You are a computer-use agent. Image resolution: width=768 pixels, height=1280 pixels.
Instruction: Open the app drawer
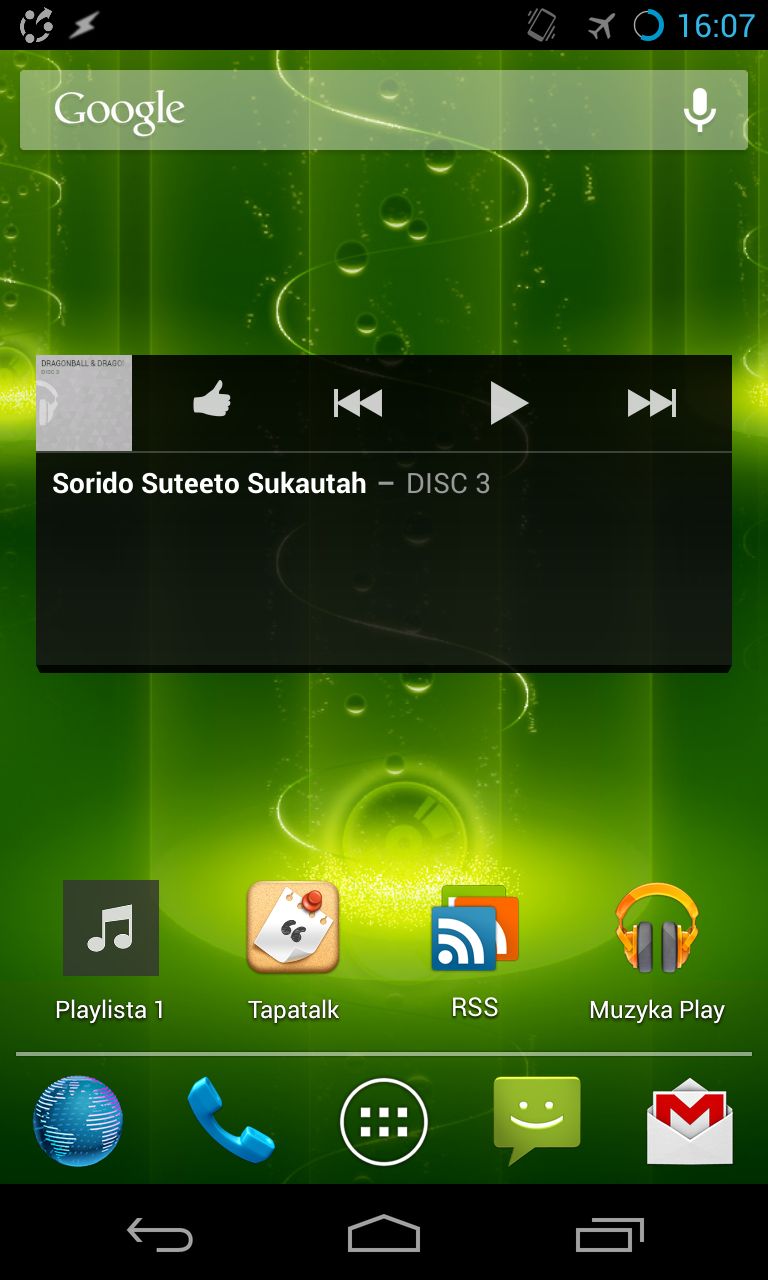tap(384, 1122)
